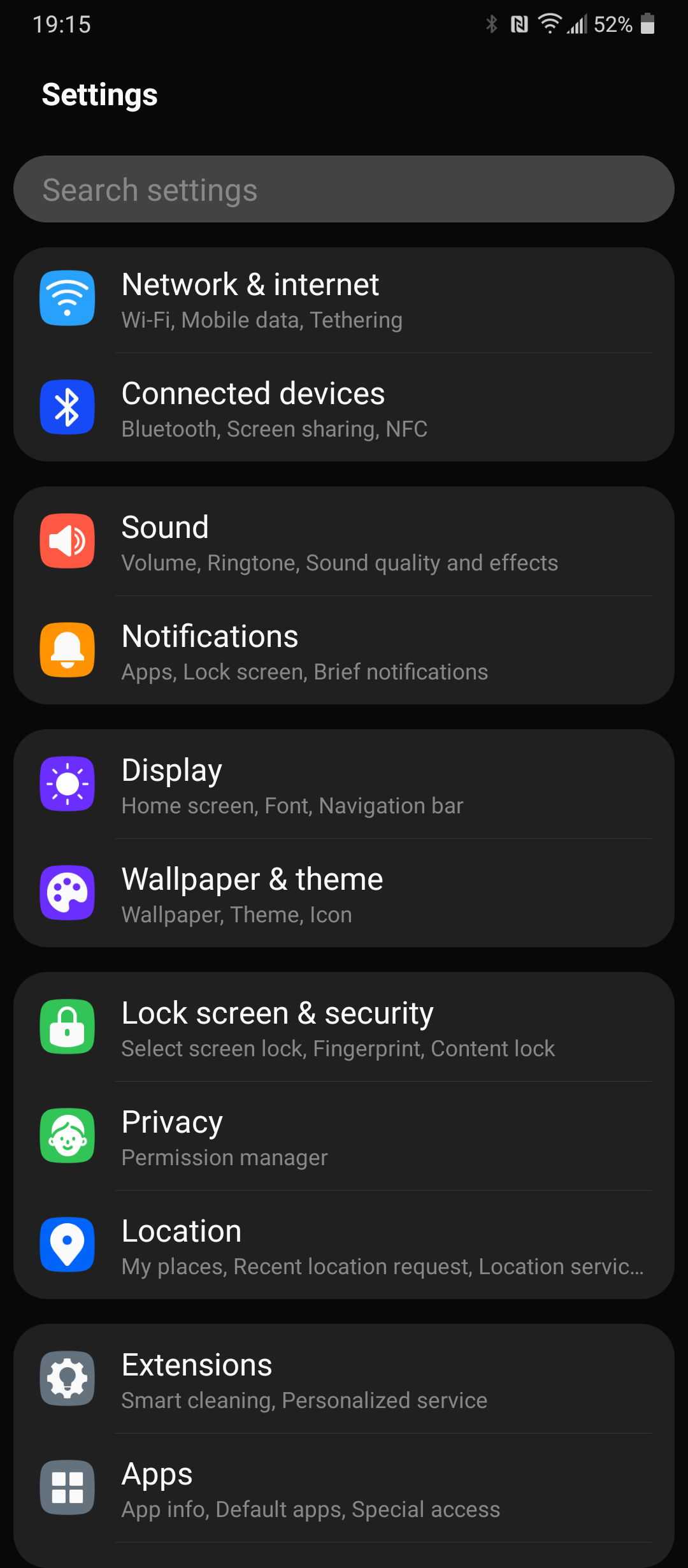Go to Location settings
This screenshot has height=1568, width=688.
[x=344, y=1245]
